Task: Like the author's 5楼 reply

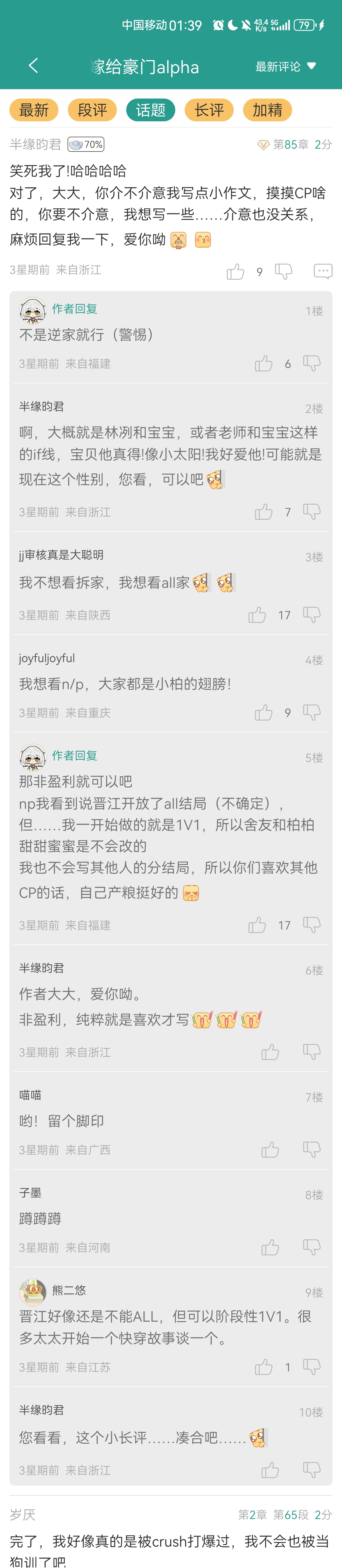Action: 257,925
